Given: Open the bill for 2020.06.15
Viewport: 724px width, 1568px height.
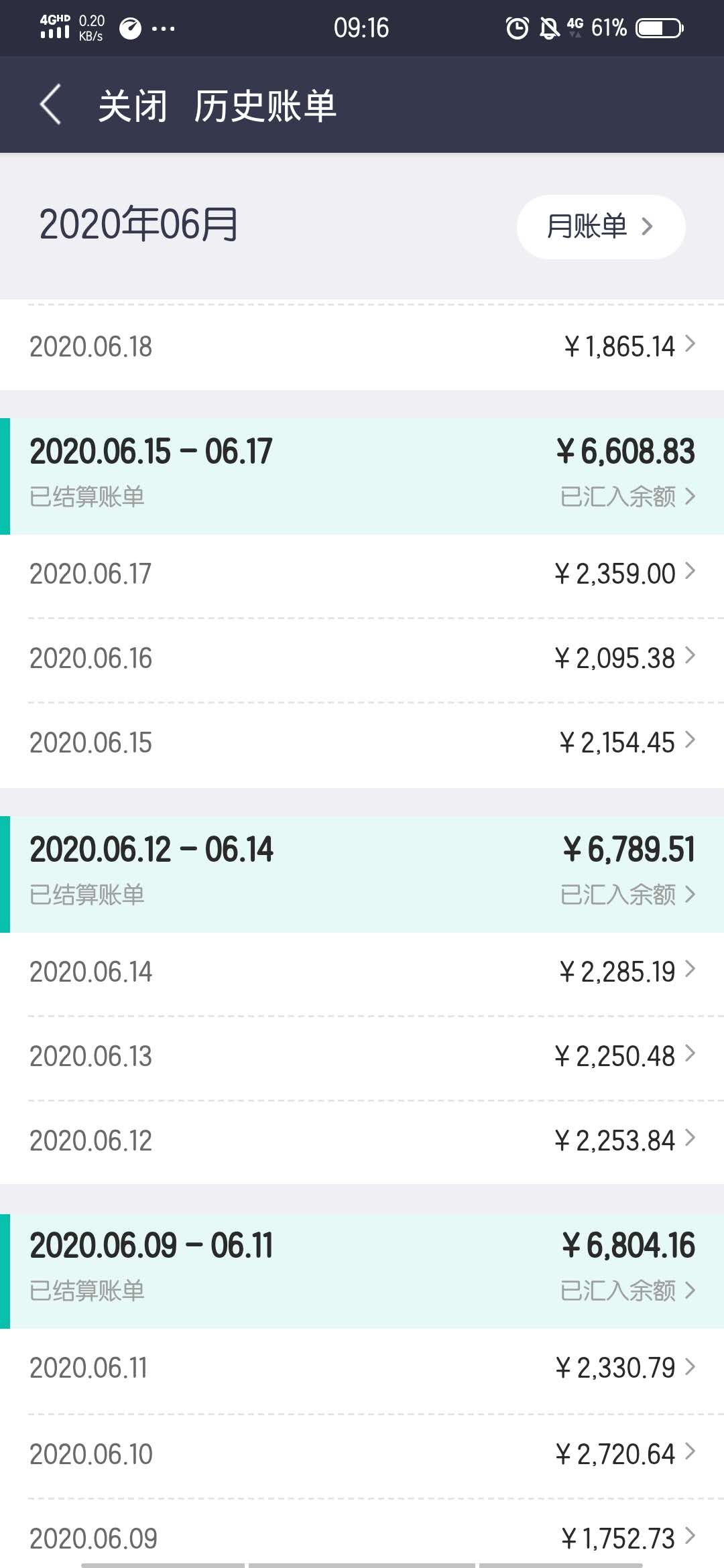Looking at the screenshot, I should 362,742.
